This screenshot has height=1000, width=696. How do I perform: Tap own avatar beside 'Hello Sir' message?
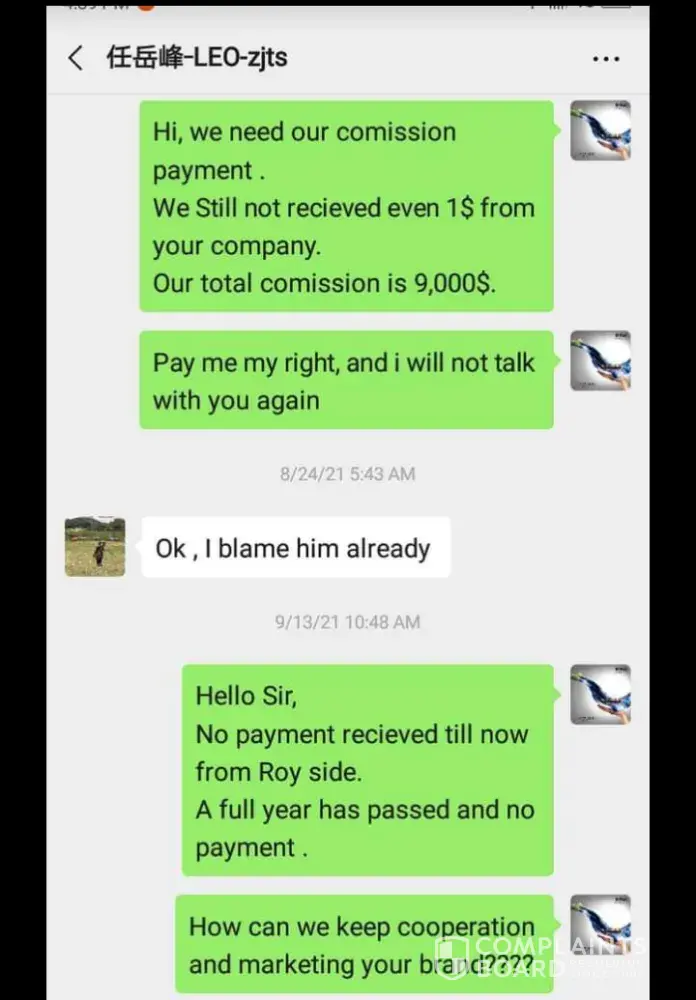pos(600,694)
